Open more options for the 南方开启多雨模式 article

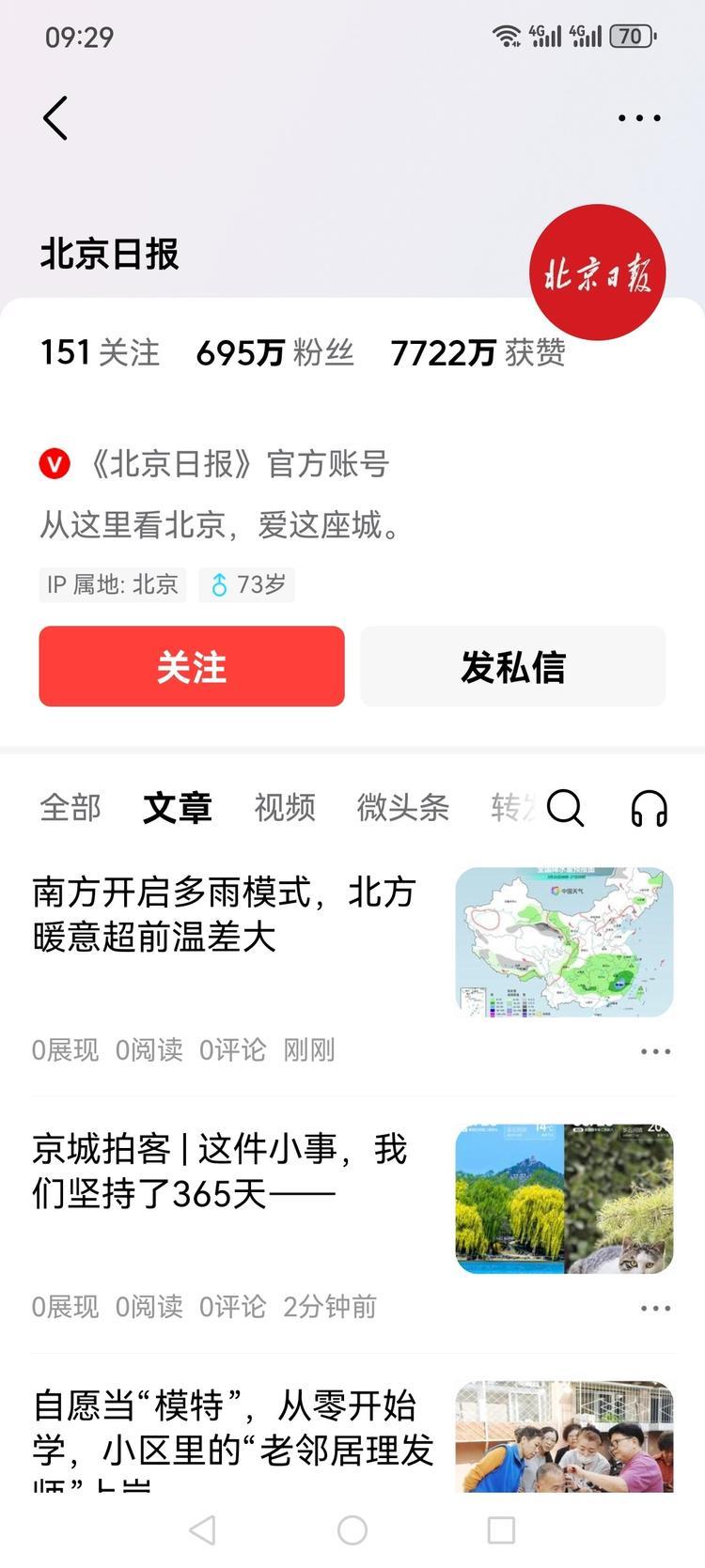click(x=655, y=1051)
